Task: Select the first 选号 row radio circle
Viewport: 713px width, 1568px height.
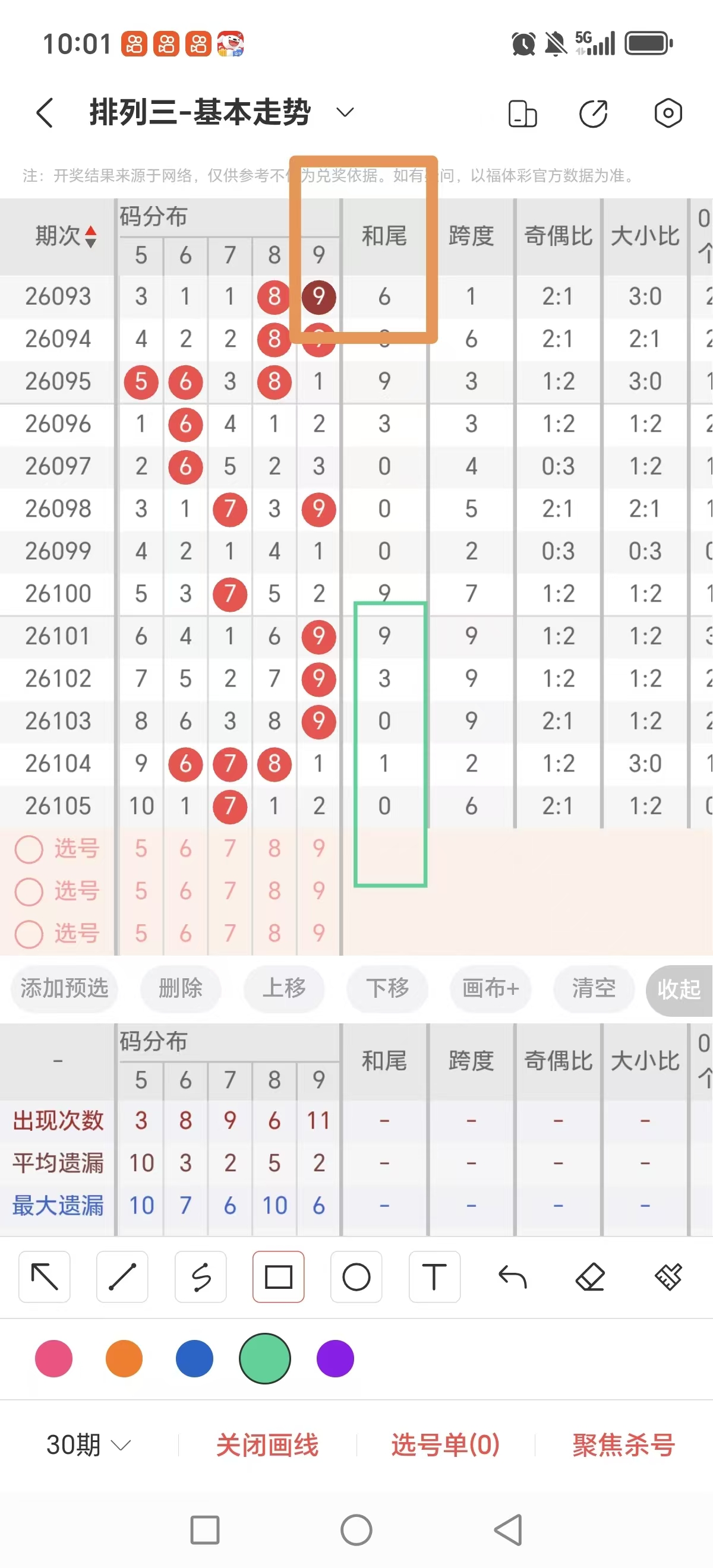Action: pyautogui.click(x=29, y=849)
